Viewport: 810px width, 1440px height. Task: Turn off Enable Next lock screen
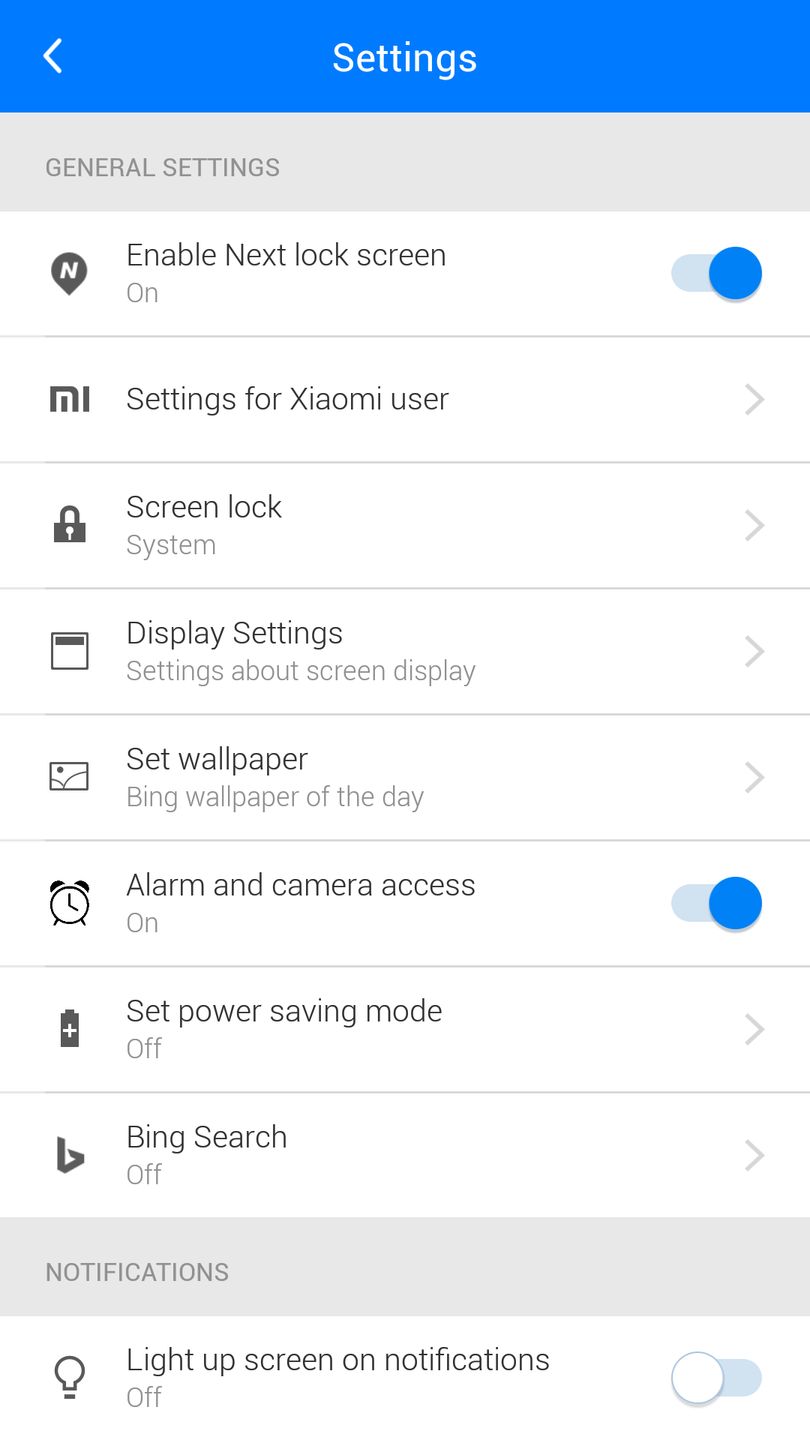716,273
